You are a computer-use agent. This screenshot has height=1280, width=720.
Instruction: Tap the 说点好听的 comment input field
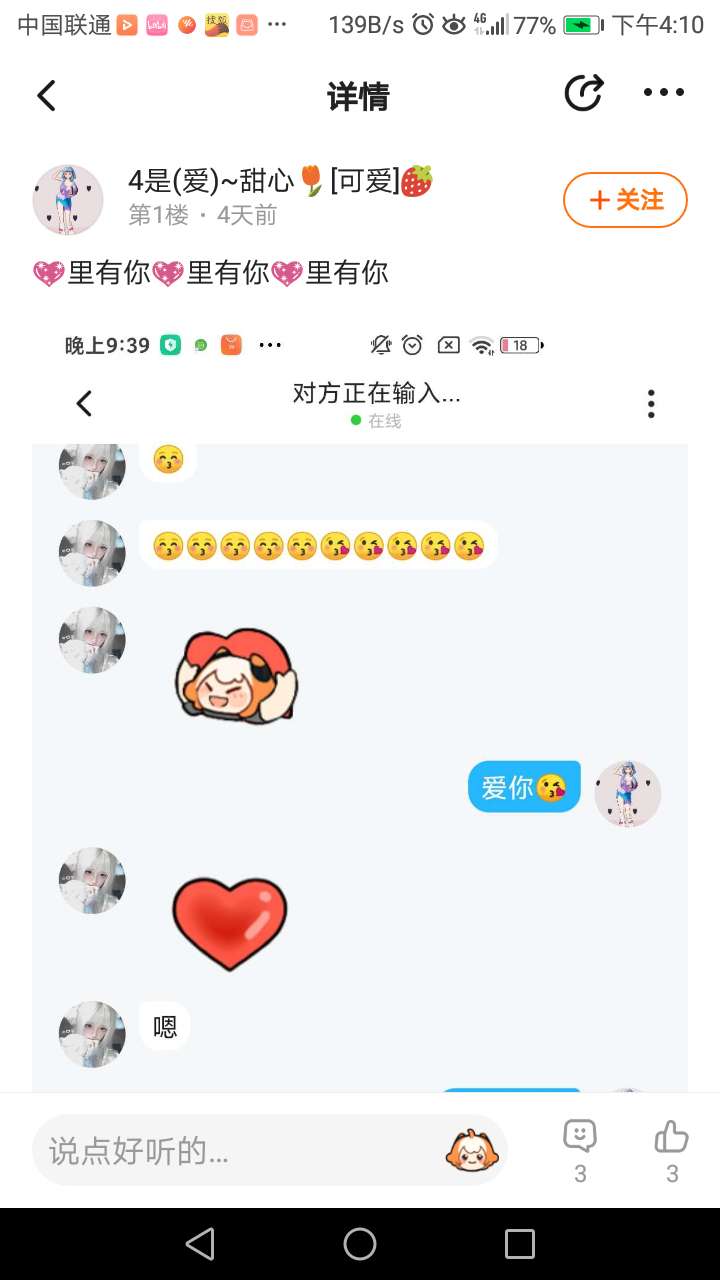(x=240, y=1151)
